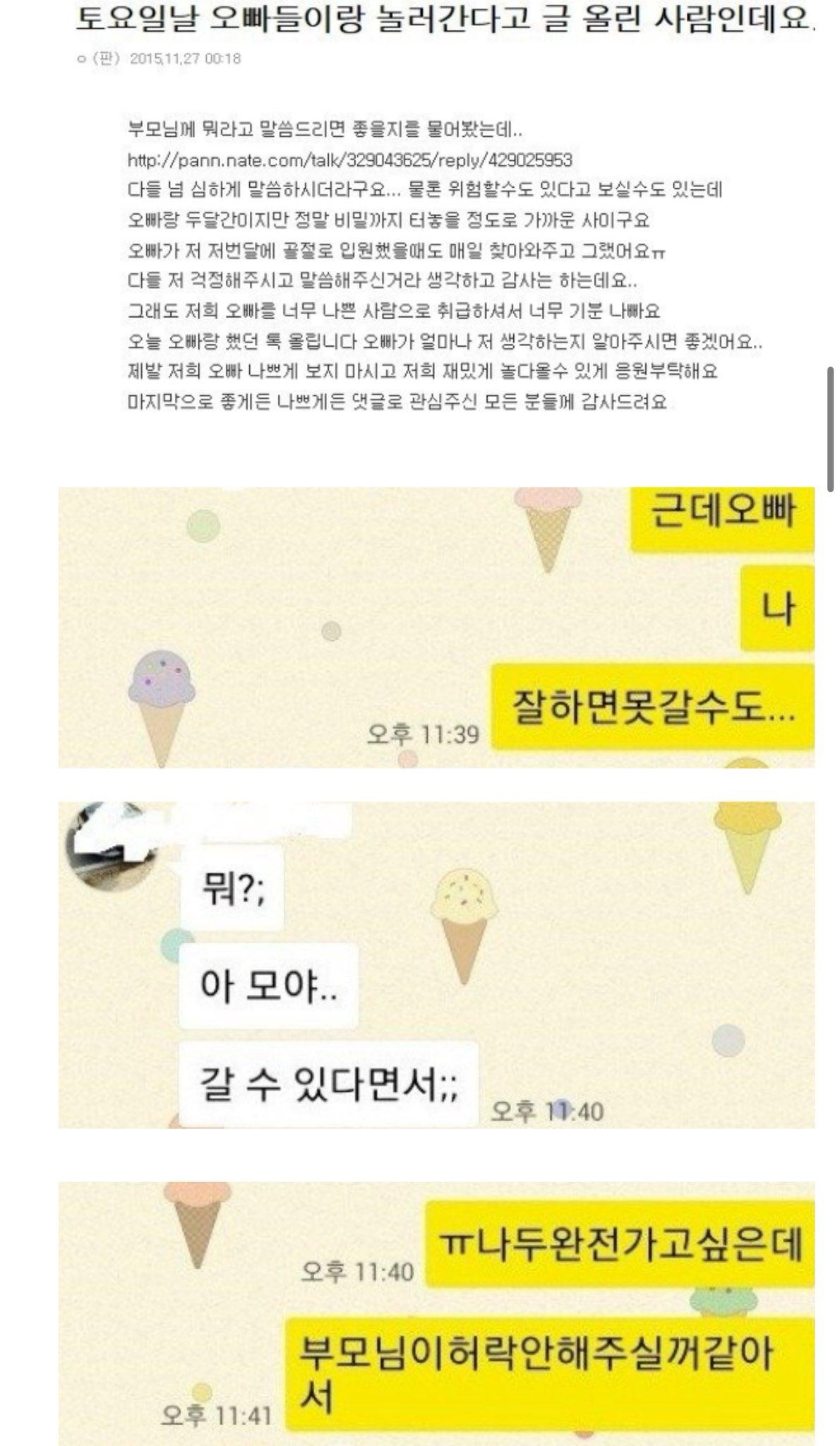This screenshot has width=840, height=1446.
Task: Open the chat image containing '잘하면못갈수도...'
Action: [x=436, y=627]
